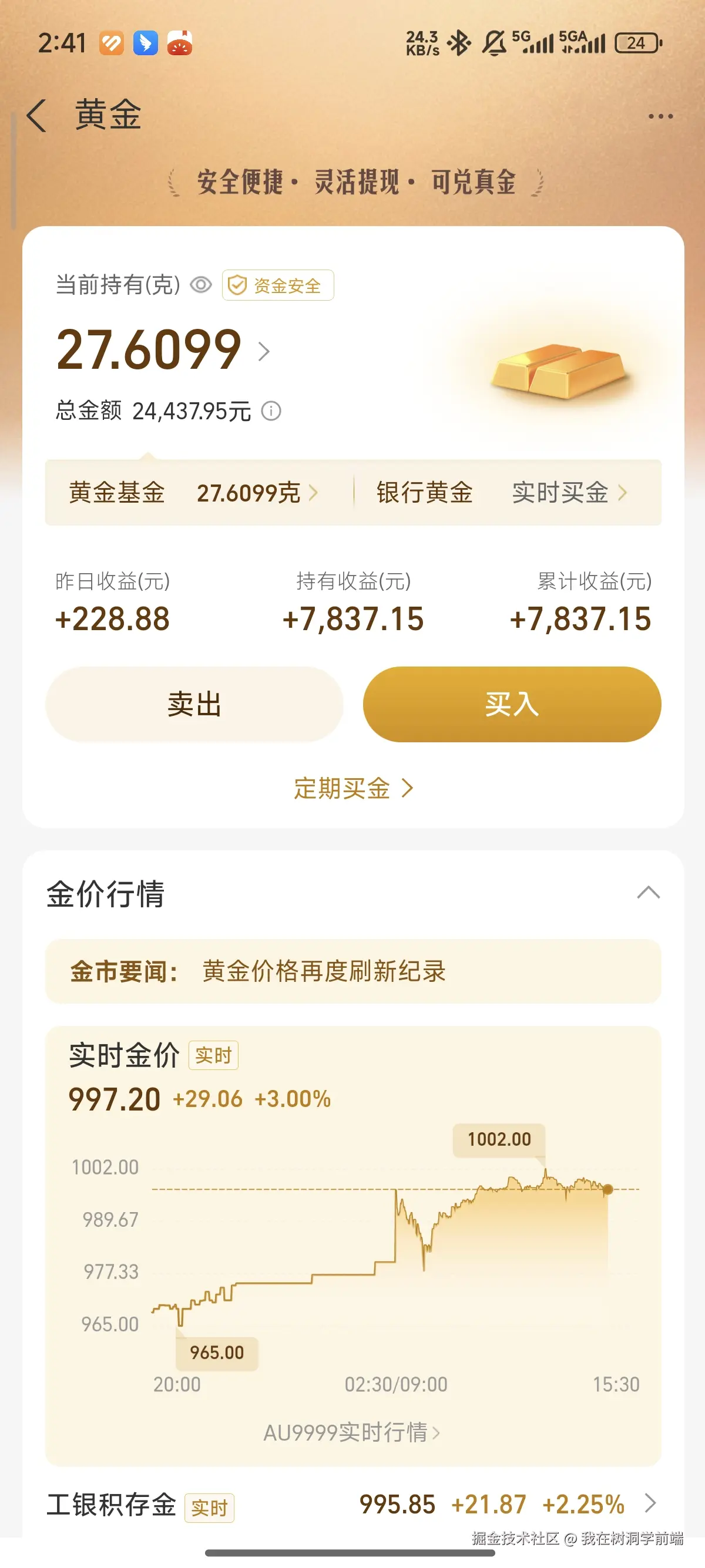705x1568 pixels.
Task: Switch to the 银行黄金 tab
Action: [x=425, y=493]
